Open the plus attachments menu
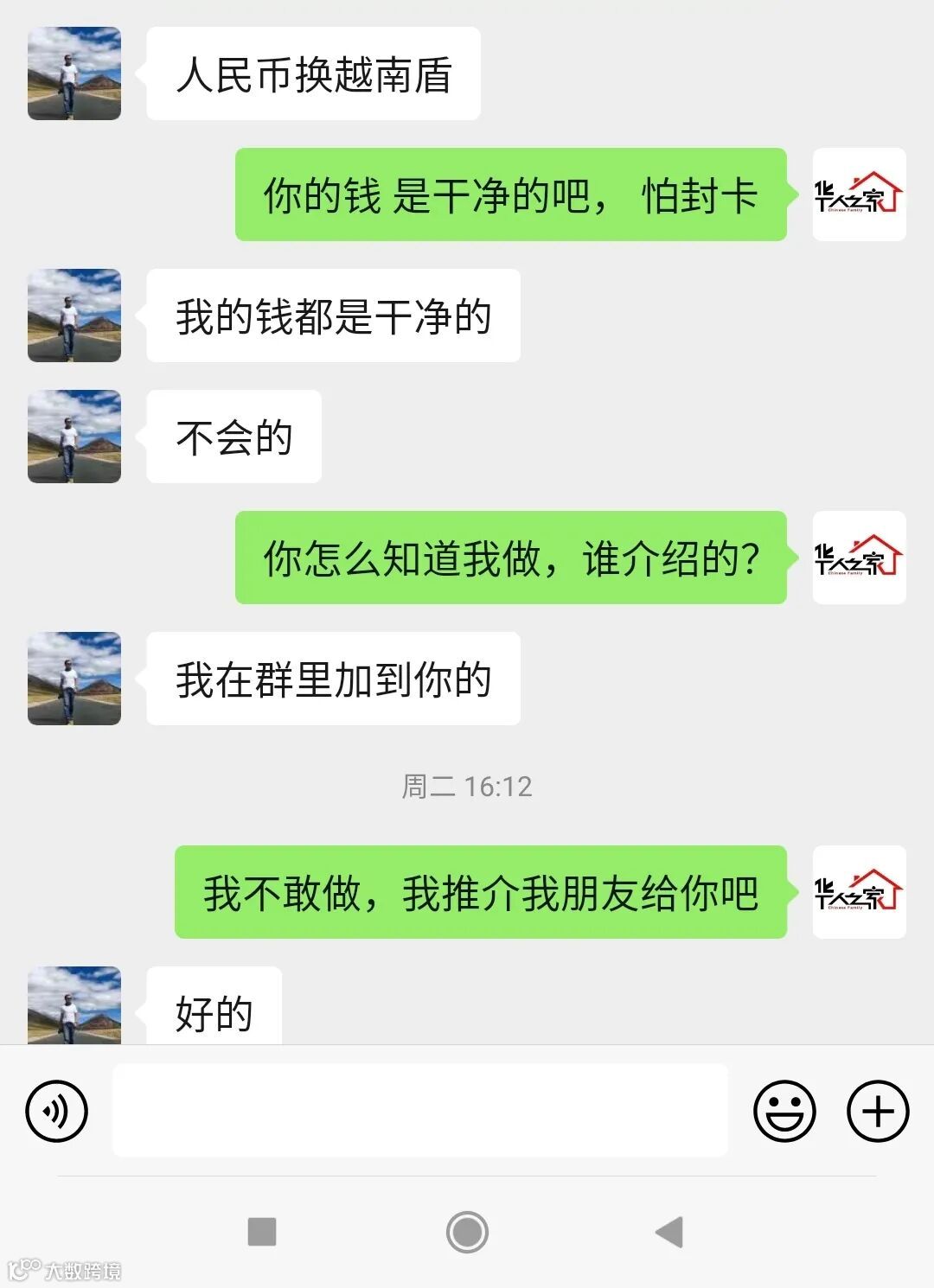The width and height of the screenshot is (934, 1288). (877, 1111)
